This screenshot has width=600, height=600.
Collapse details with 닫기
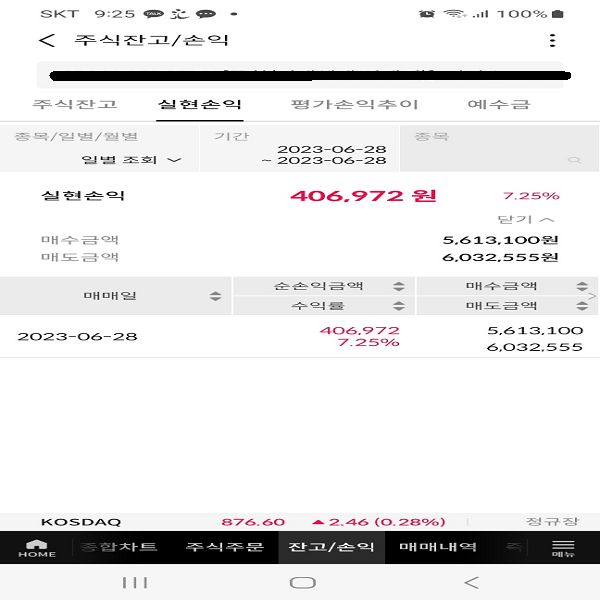[x=525, y=219]
